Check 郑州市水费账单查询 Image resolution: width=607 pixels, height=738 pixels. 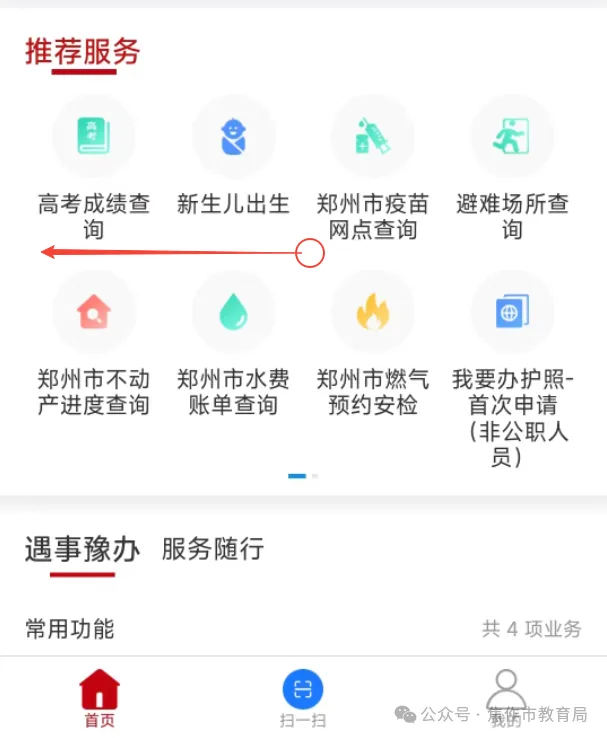[233, 312]
